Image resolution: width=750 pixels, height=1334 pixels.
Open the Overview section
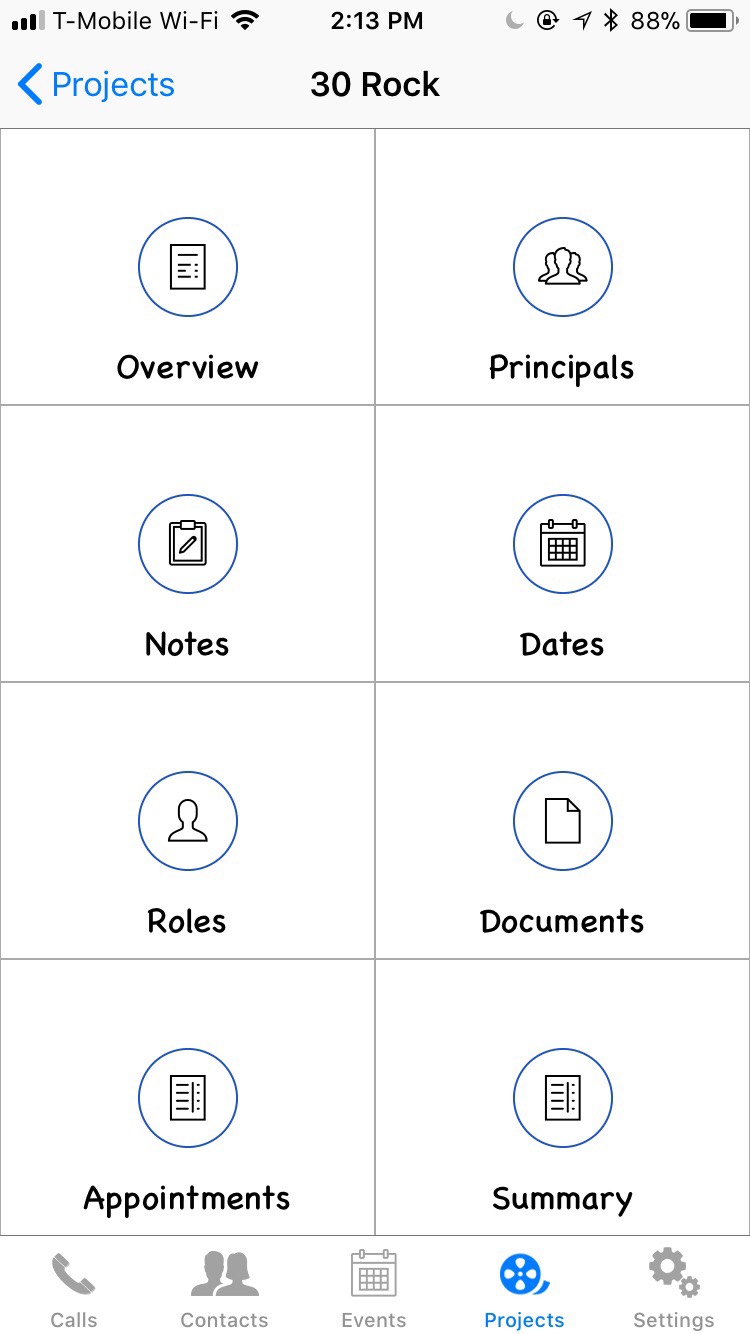tap(187, 267)
